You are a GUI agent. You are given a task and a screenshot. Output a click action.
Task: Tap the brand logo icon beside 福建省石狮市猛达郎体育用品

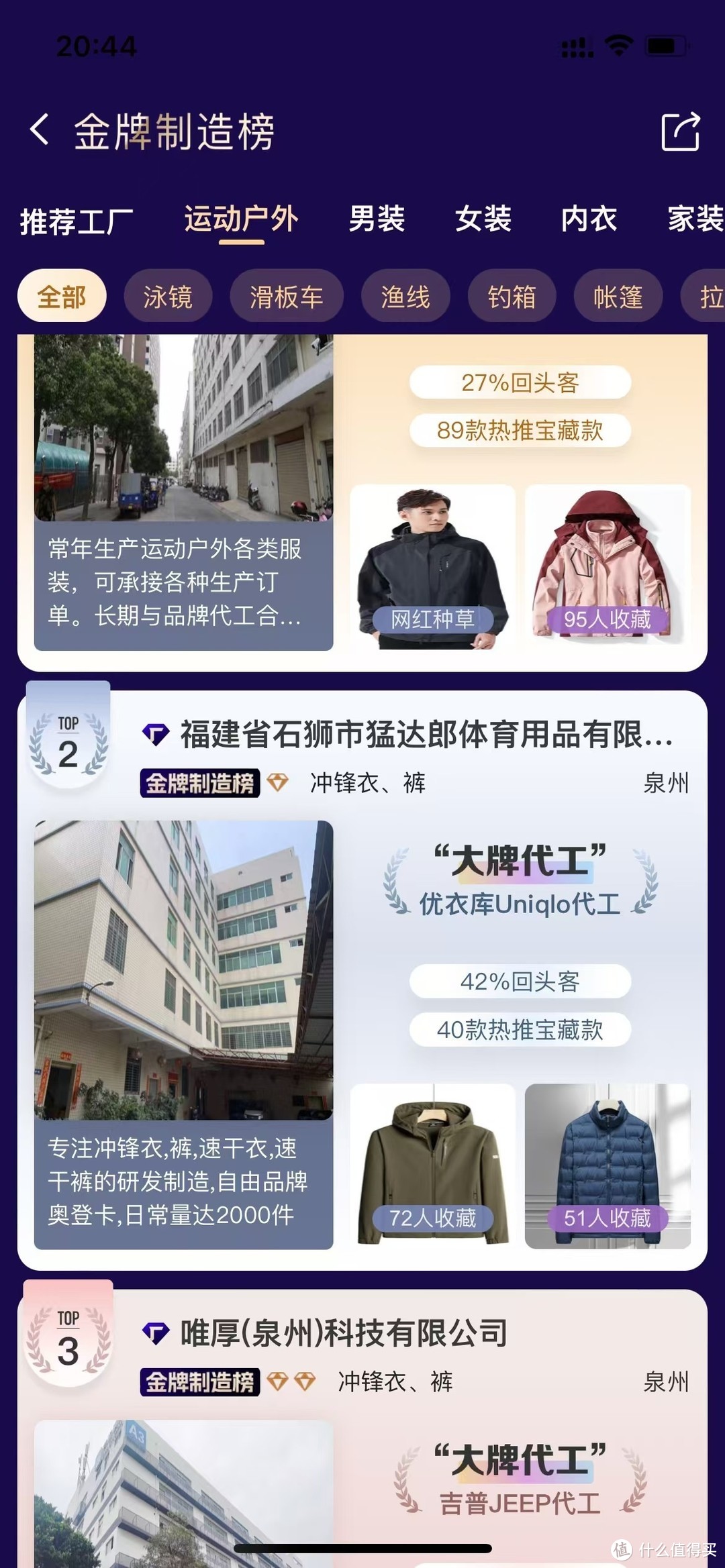pyautogui.click(x=155, y=735)
